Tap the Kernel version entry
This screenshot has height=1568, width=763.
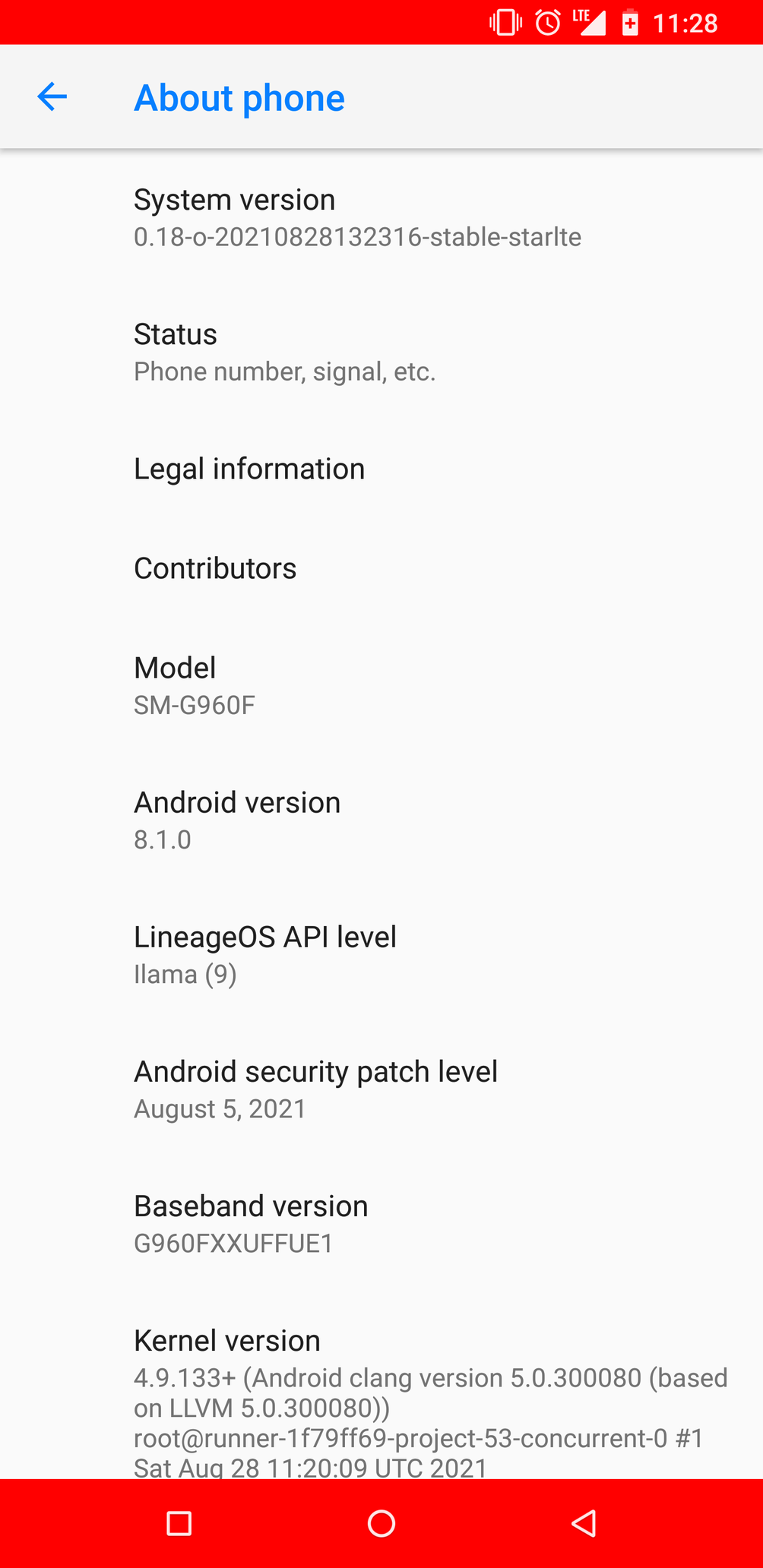[381, 1384]
